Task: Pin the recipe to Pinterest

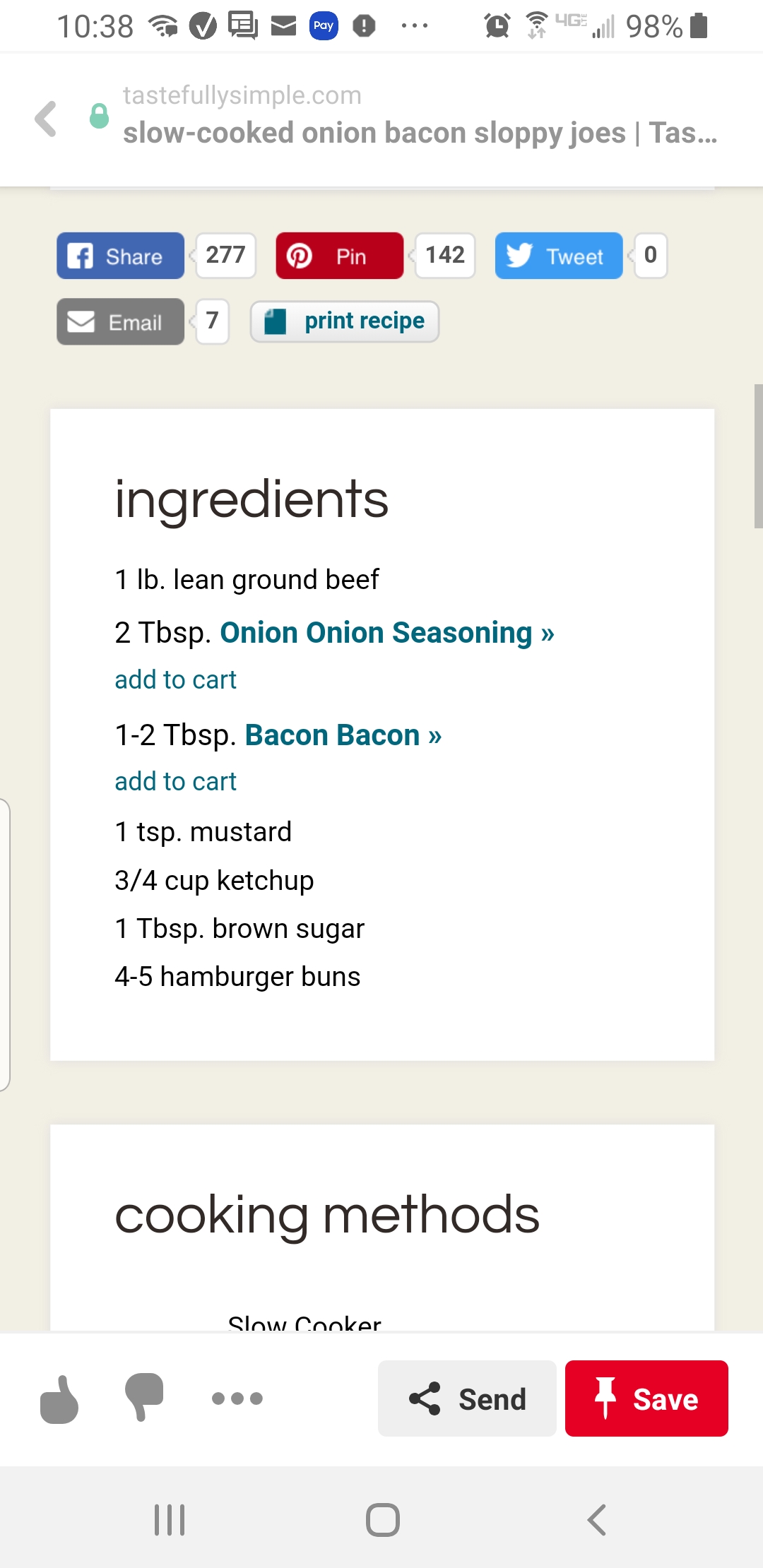Action: [340, 256]
